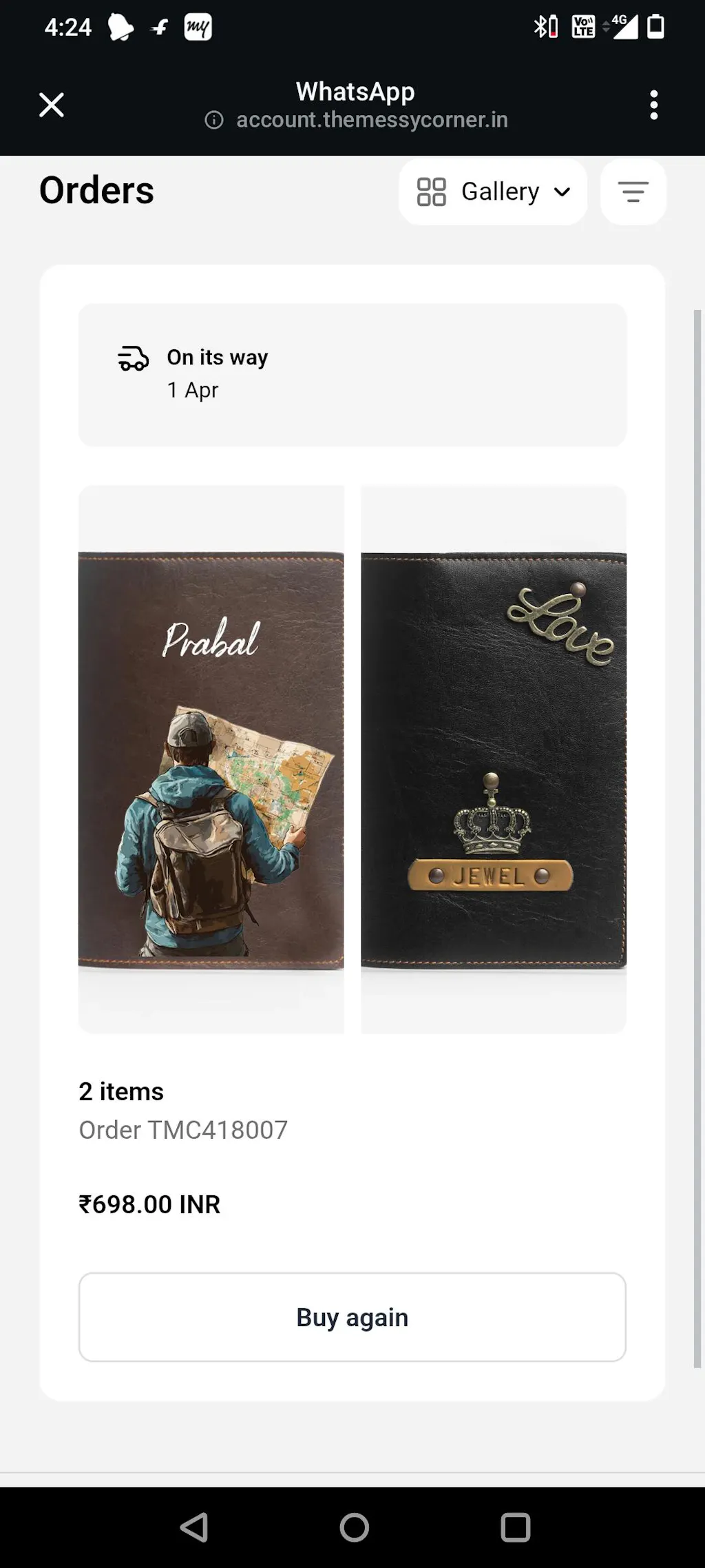This screenshot has height=1568, width=705.
Task: Tap the Buy again button
Action: coord(352,1317)
